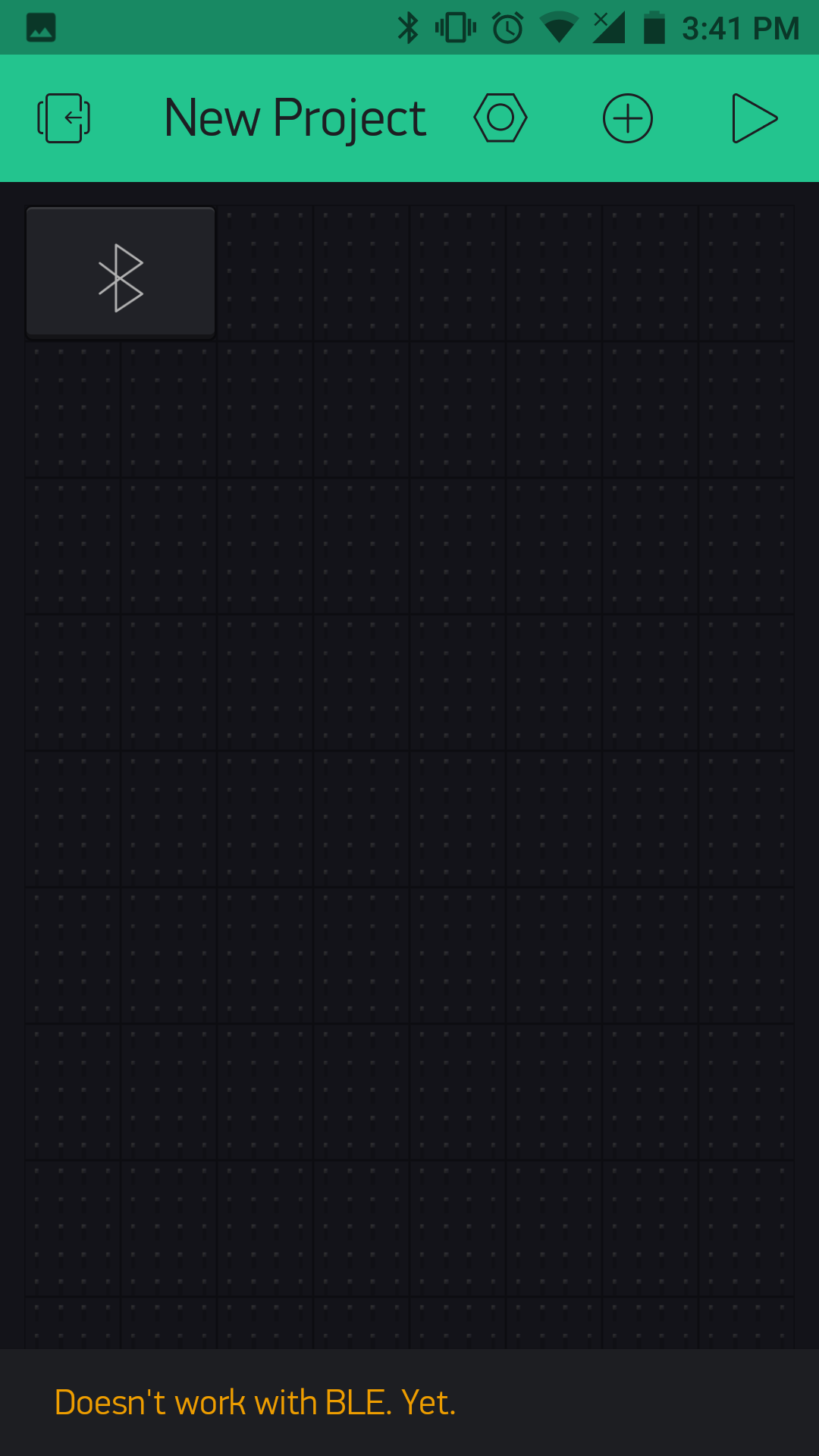The image size is (819, 1456).
Task: Tap the exit project icon
Action: pyautogui.click(x=64, y=118)
